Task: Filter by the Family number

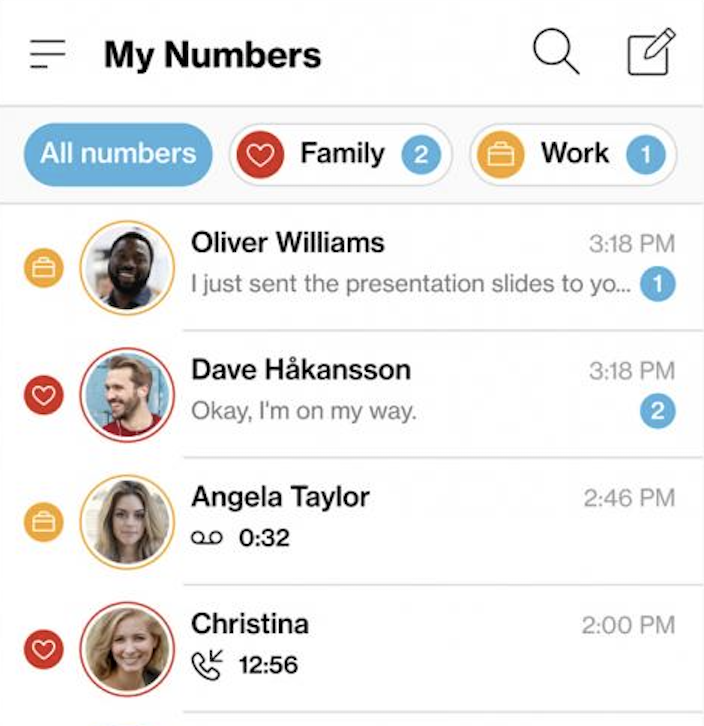Action: click(x=340, y=154)
